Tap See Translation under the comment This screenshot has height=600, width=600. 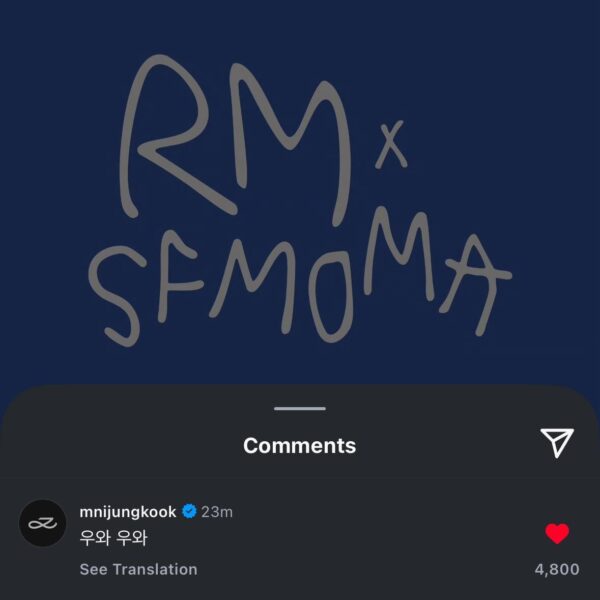click(138, 569)
